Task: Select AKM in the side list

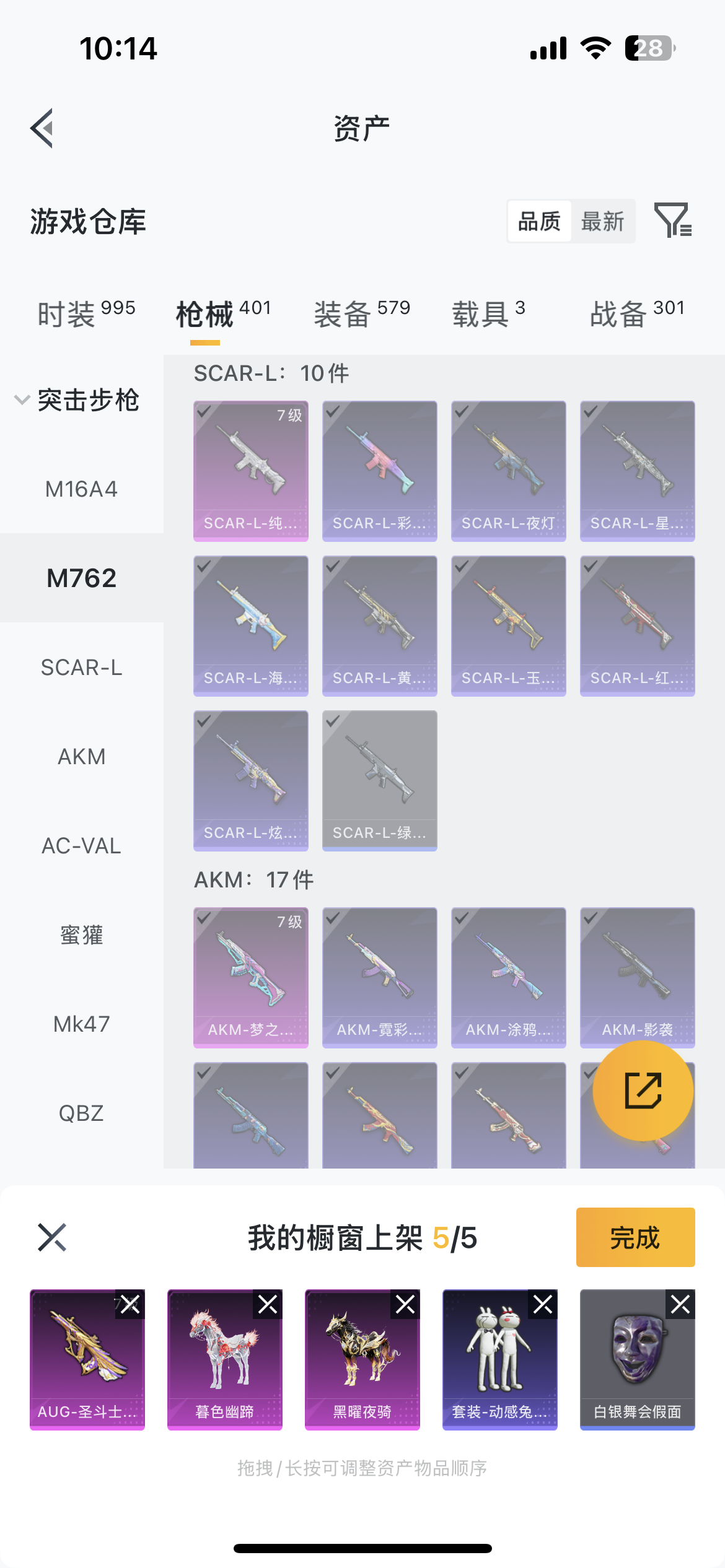Action: coord(81,757)
